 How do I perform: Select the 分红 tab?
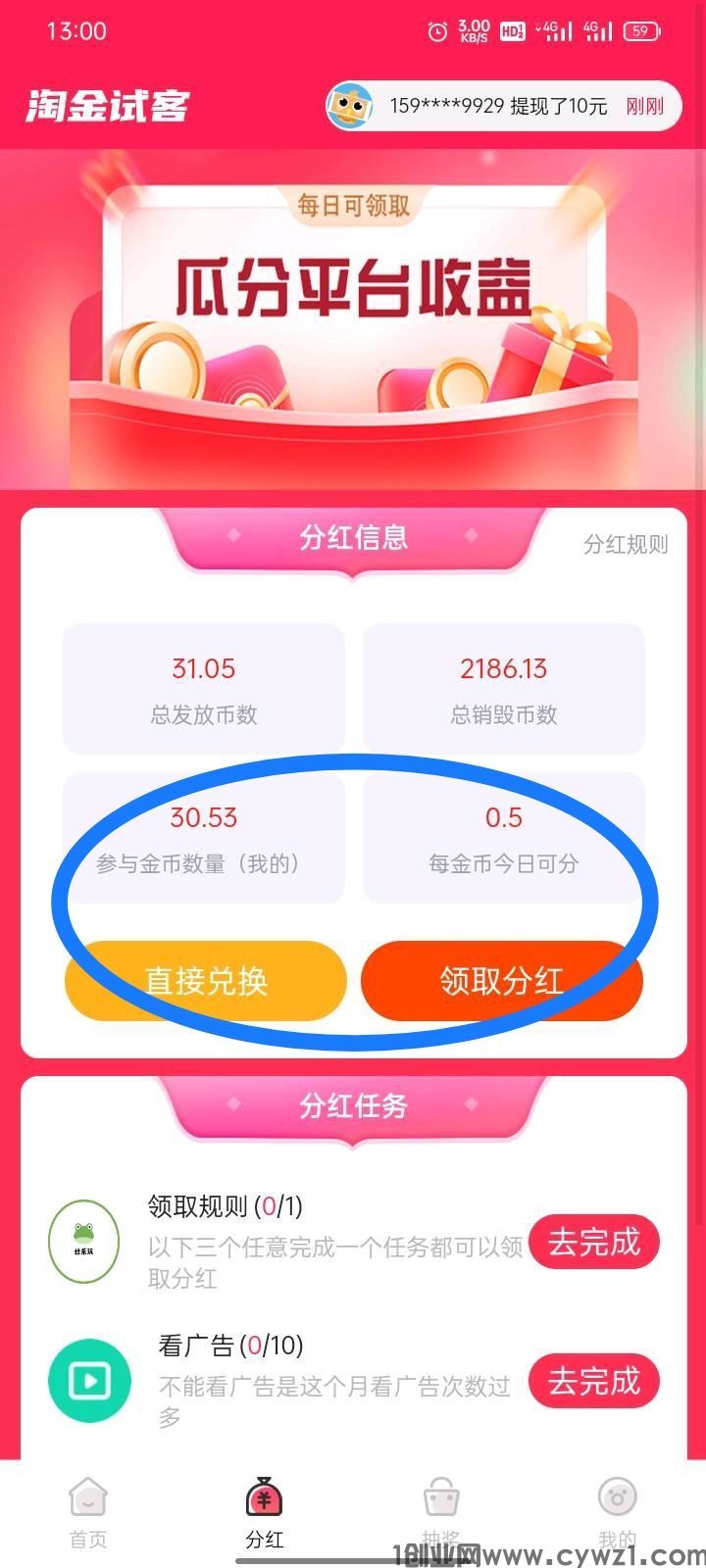click(x=265, y=1512)
